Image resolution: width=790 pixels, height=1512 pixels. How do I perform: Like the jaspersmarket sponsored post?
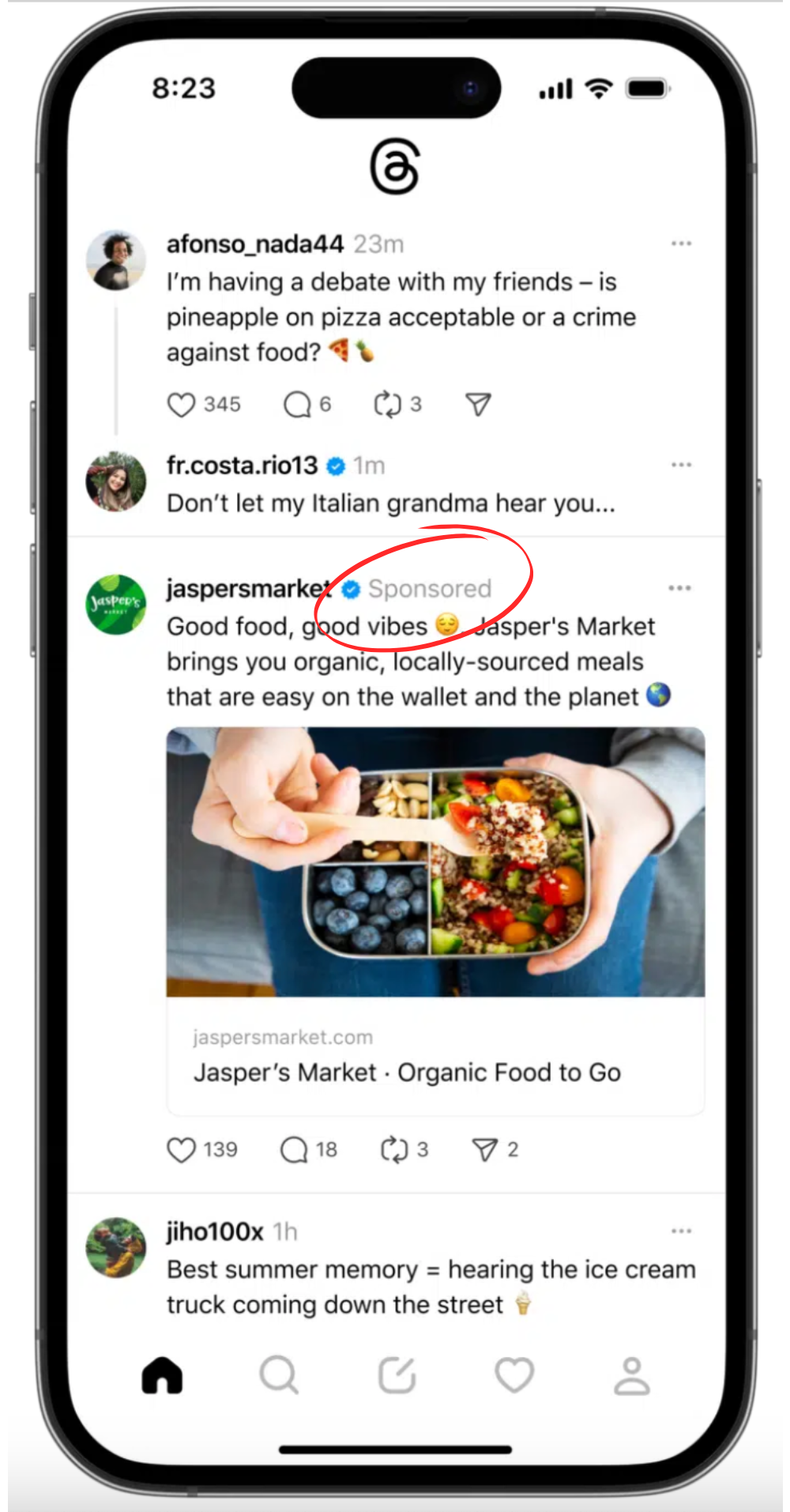pos(181,1149)
